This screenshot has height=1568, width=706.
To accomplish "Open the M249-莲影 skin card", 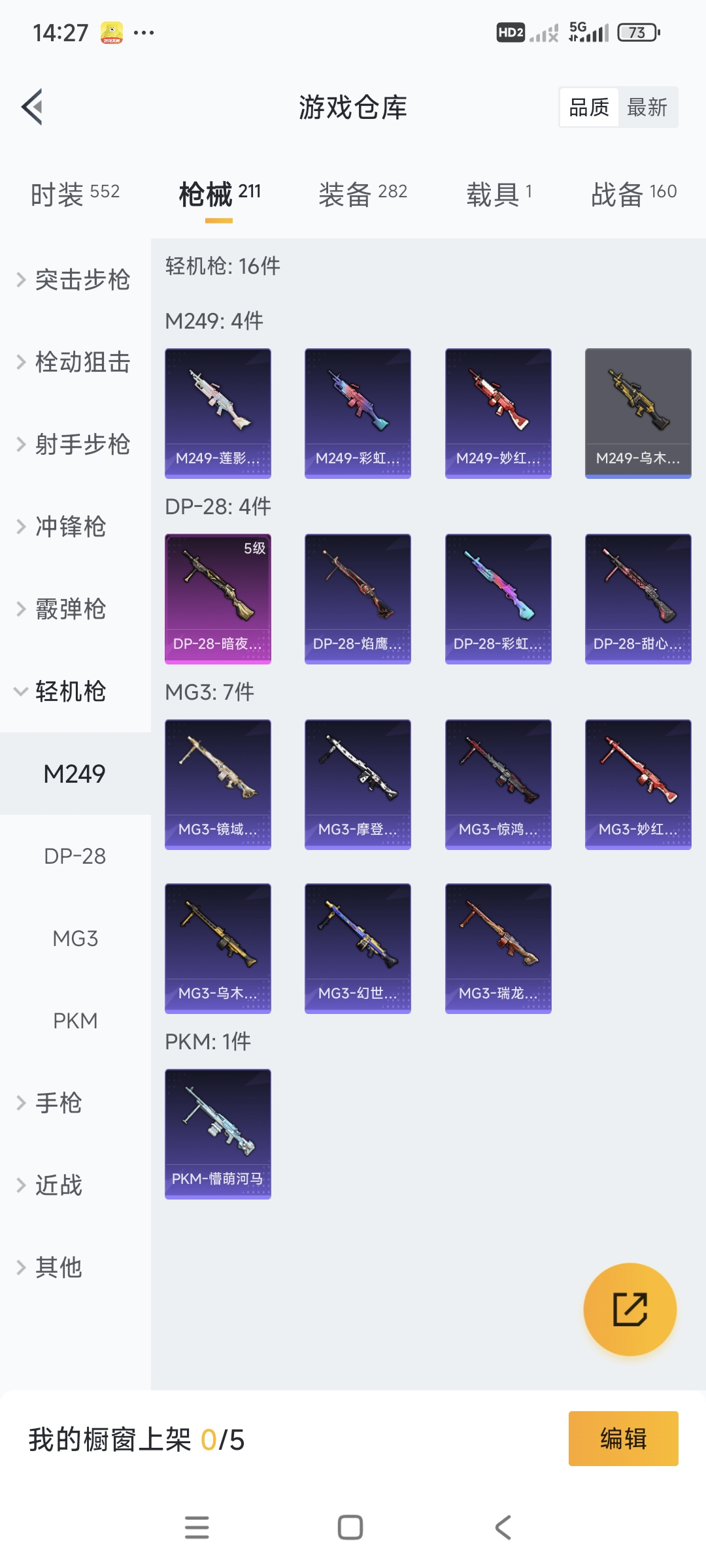I will (218, 413).
